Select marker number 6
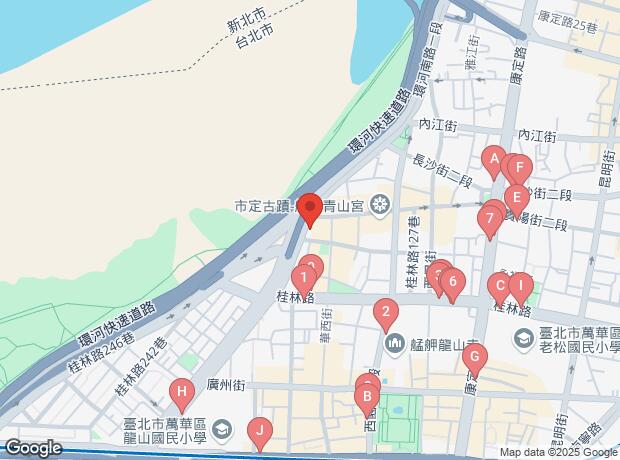The height and width of the screenshot is (460, 620). (x=453, y=283)
